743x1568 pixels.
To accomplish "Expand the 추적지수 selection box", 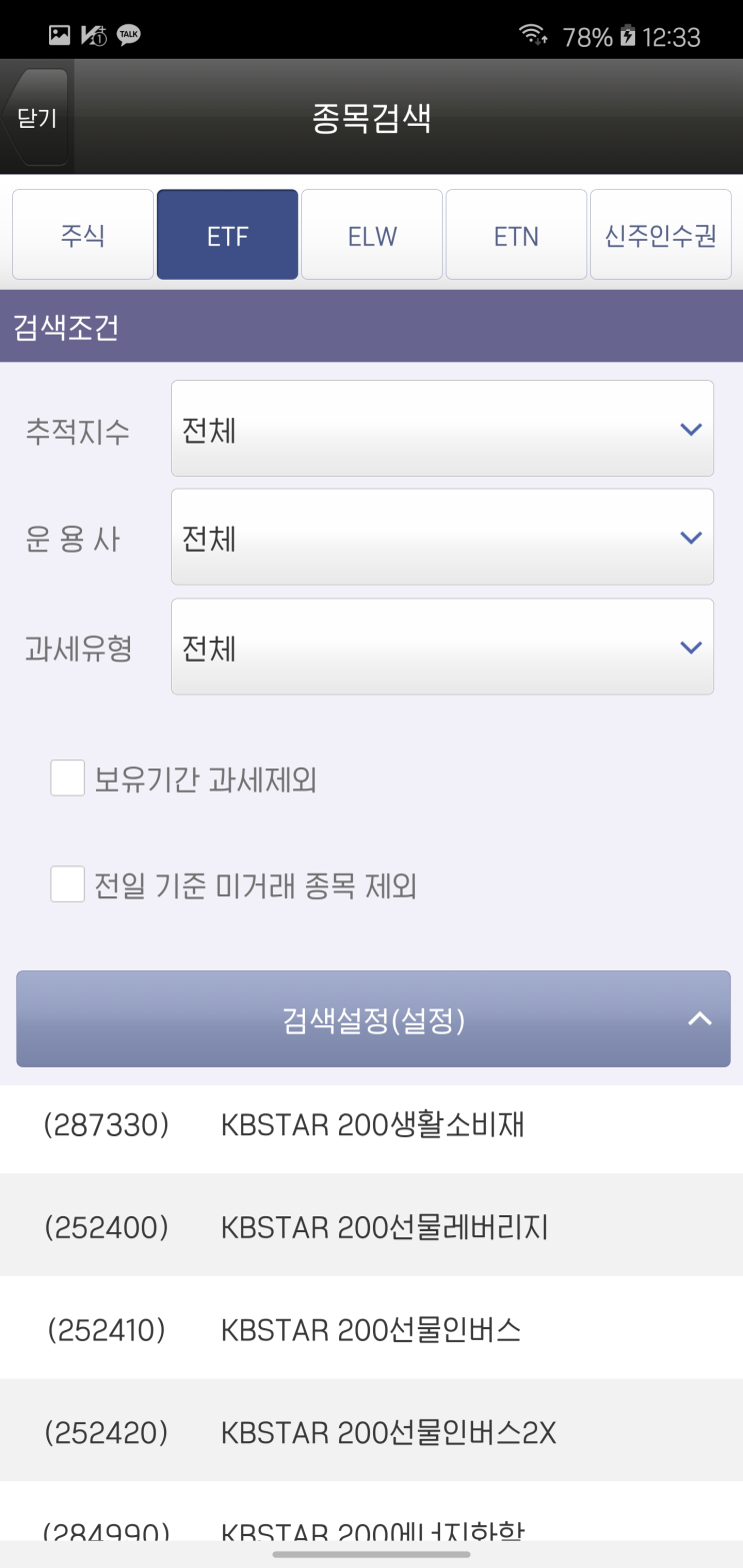I will 442,428.
